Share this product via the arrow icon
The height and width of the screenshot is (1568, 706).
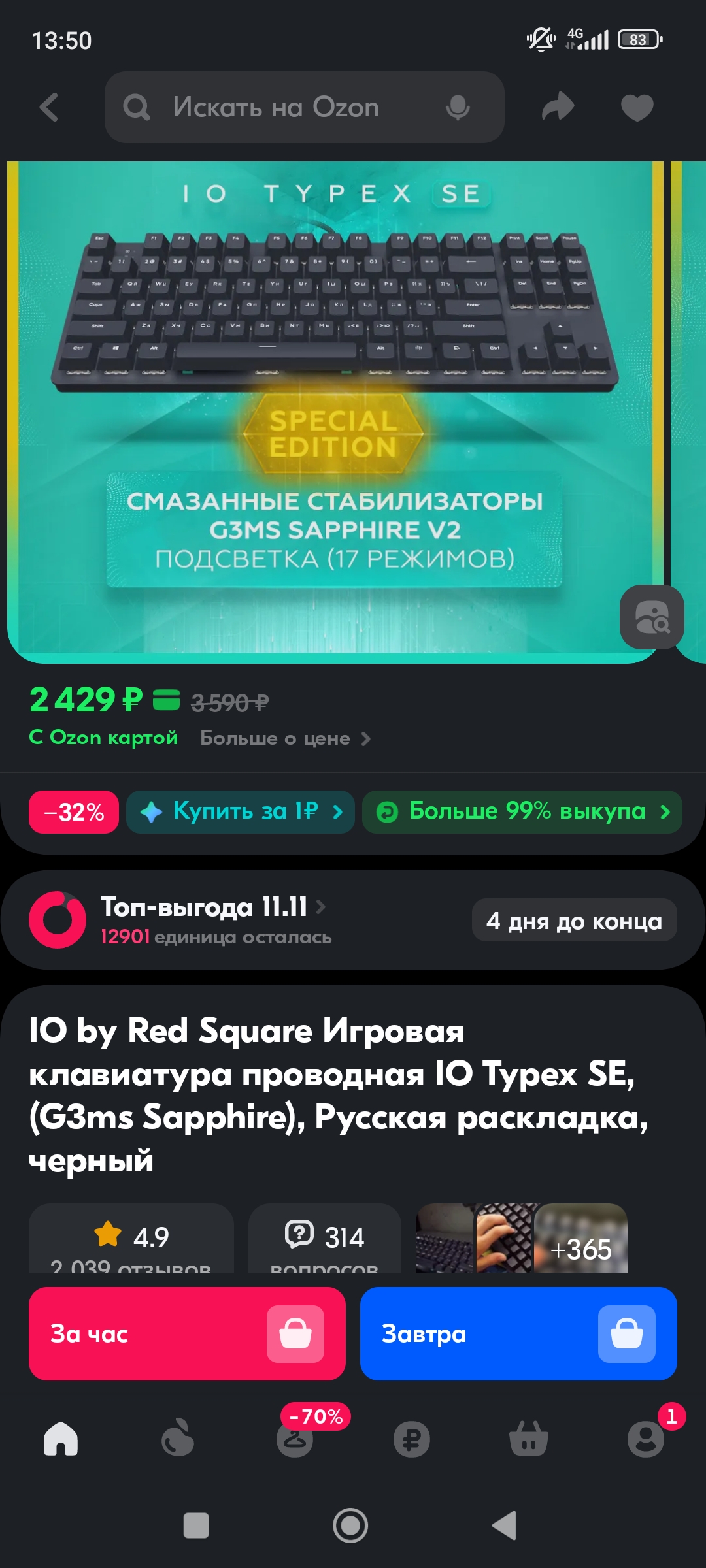point(558,107)
